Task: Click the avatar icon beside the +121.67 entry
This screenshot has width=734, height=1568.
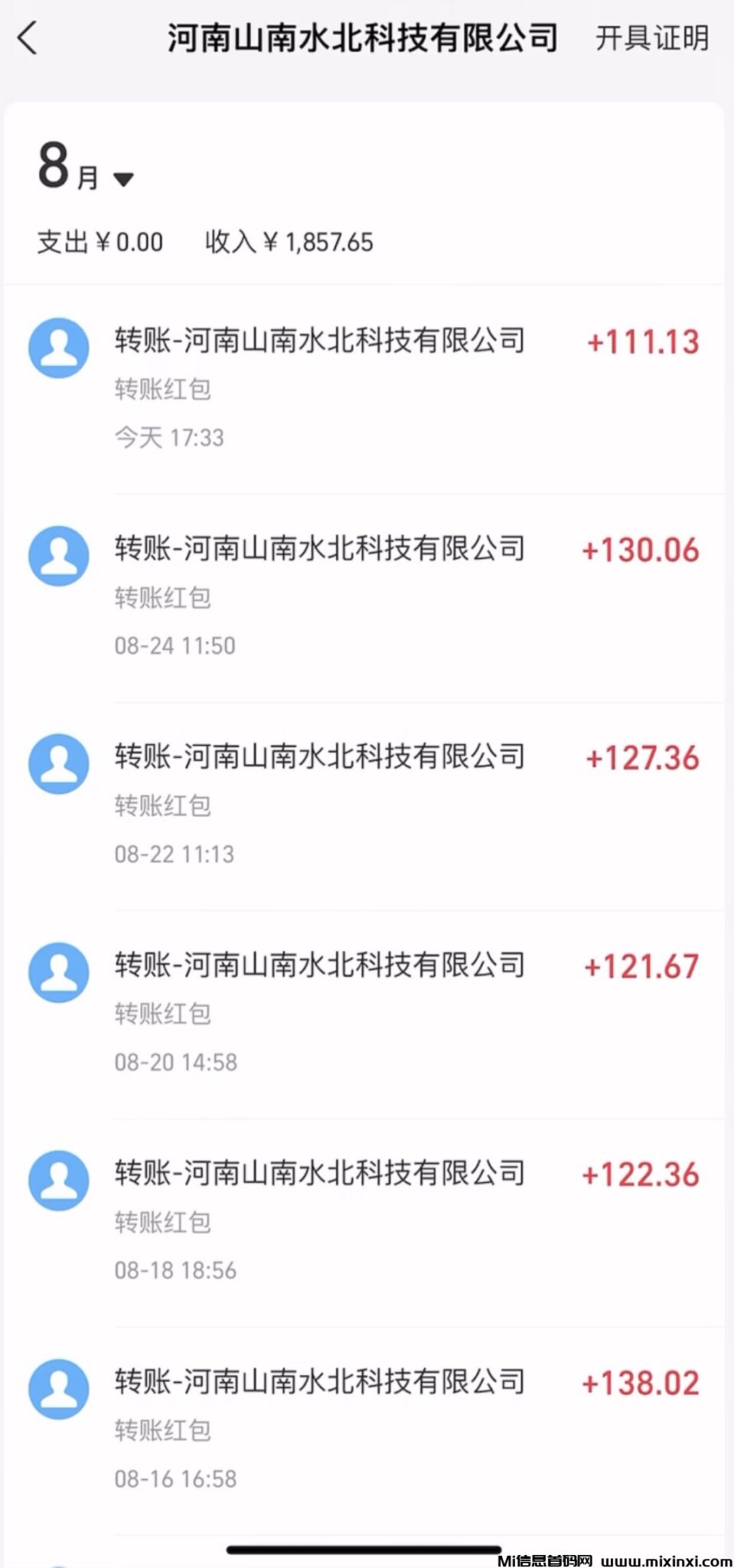Action: tap(58, 971)
